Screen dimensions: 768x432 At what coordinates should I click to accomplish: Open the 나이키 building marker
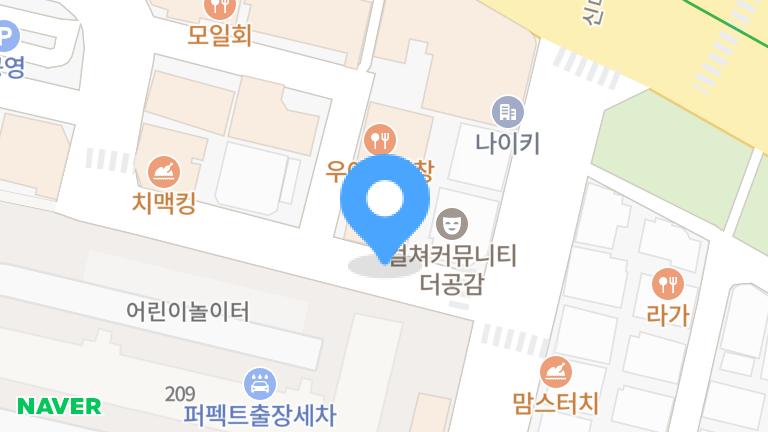pyautogui.click(x=507, y=111)
